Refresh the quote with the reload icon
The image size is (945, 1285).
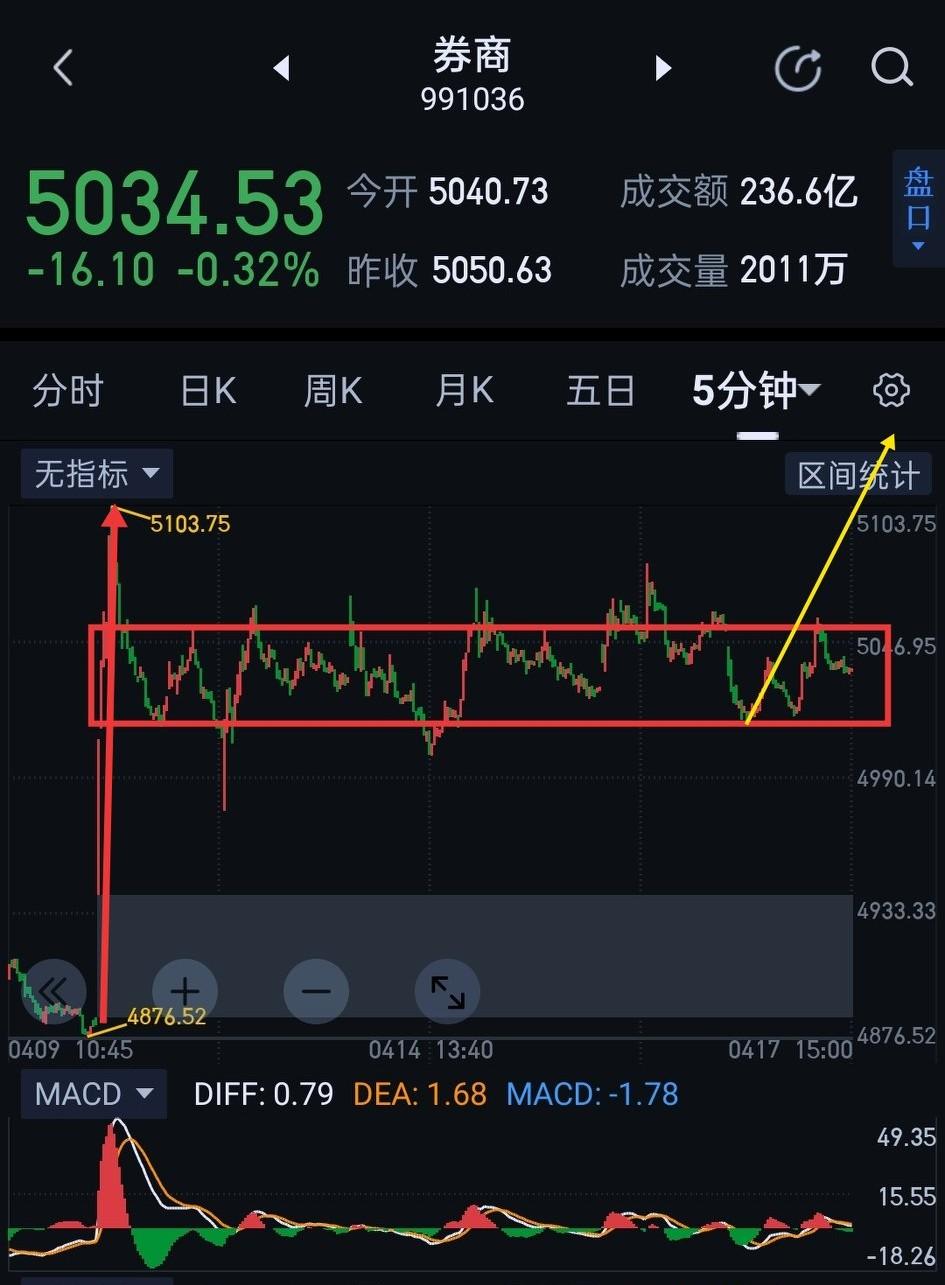pyautogui.click(x=797, y=68)
